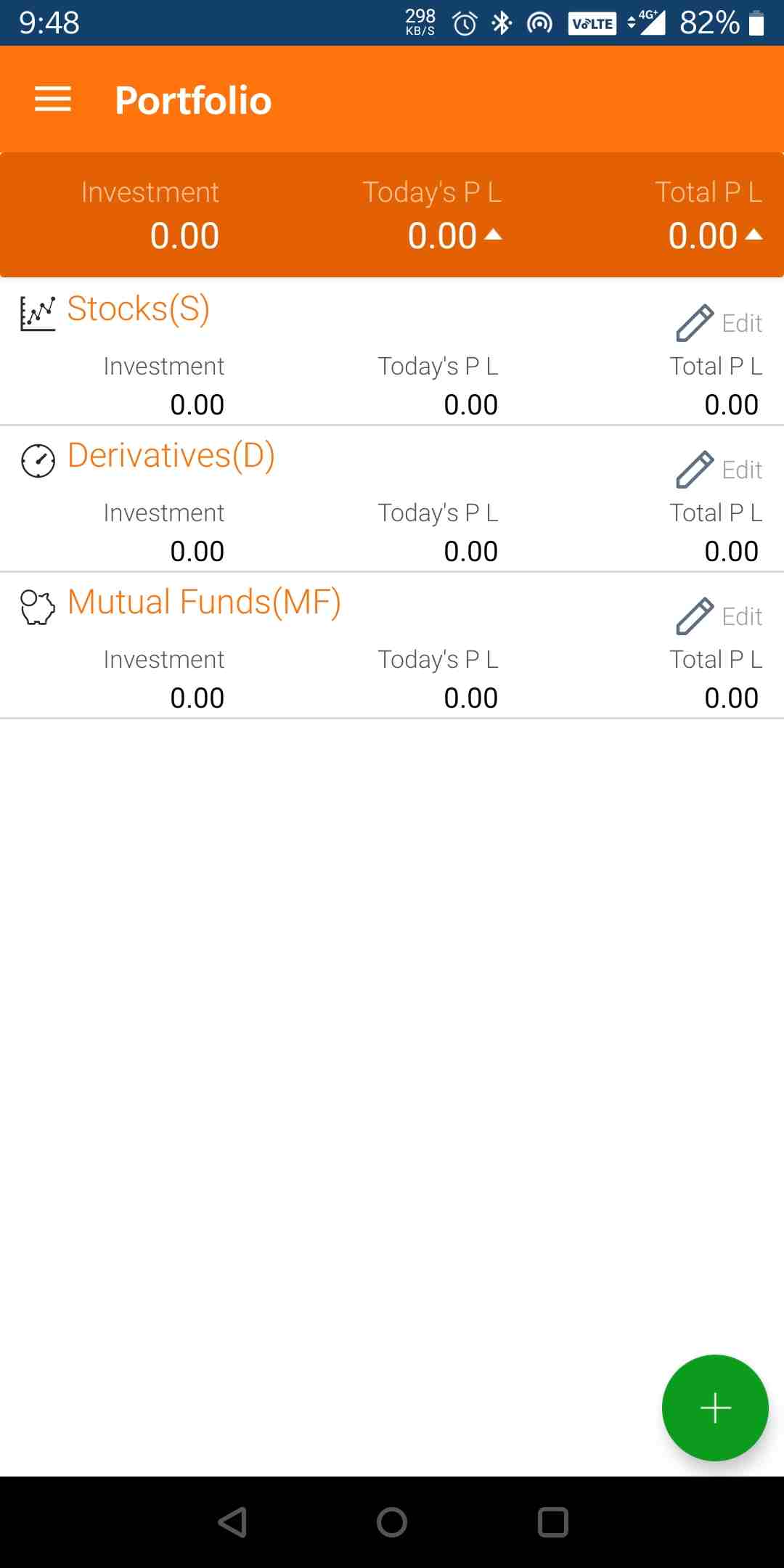Go back using the system back button
This screenshot has width=784, height=1568.
pos(232,1522)
